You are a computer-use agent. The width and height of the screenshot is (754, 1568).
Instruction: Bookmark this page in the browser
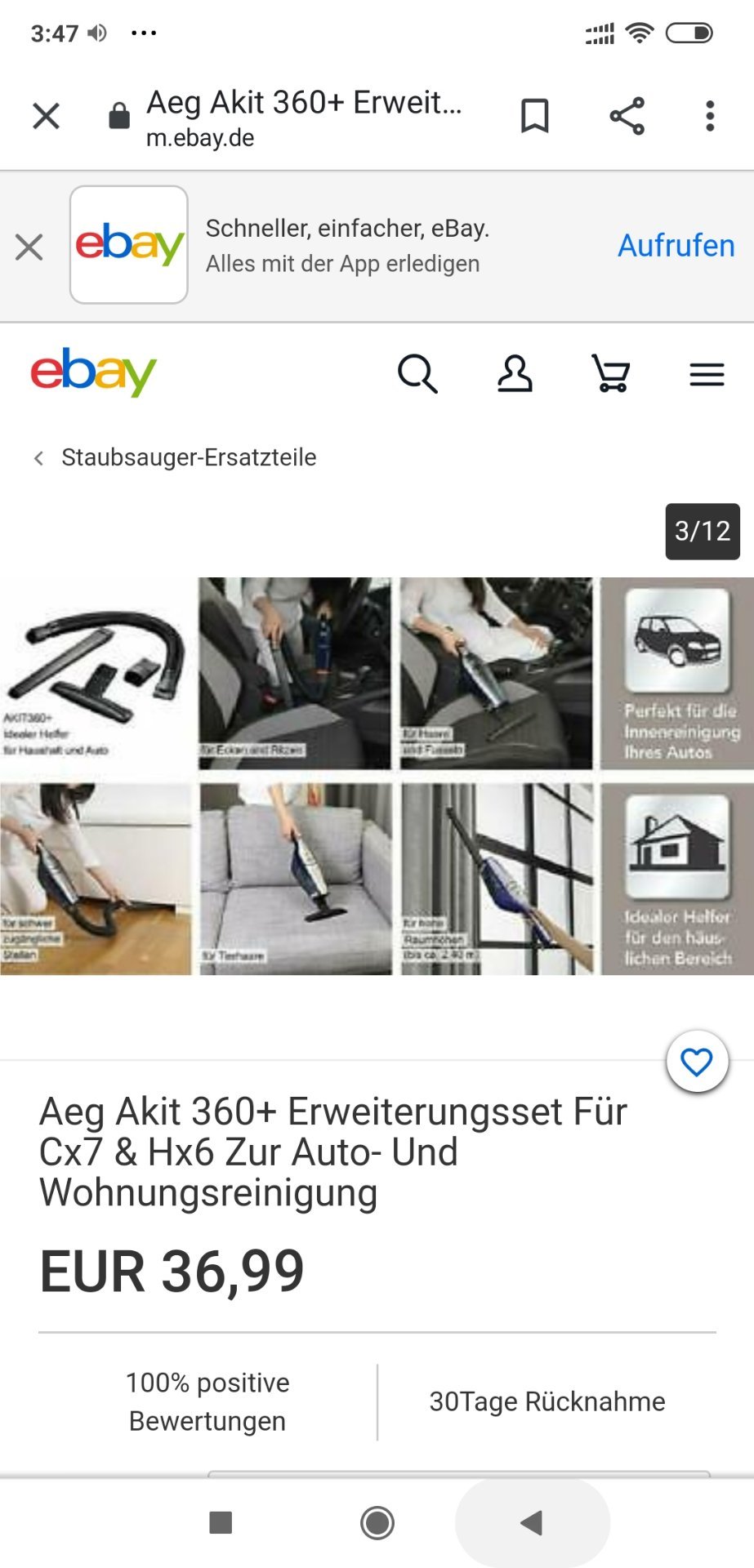click(535, 116)
